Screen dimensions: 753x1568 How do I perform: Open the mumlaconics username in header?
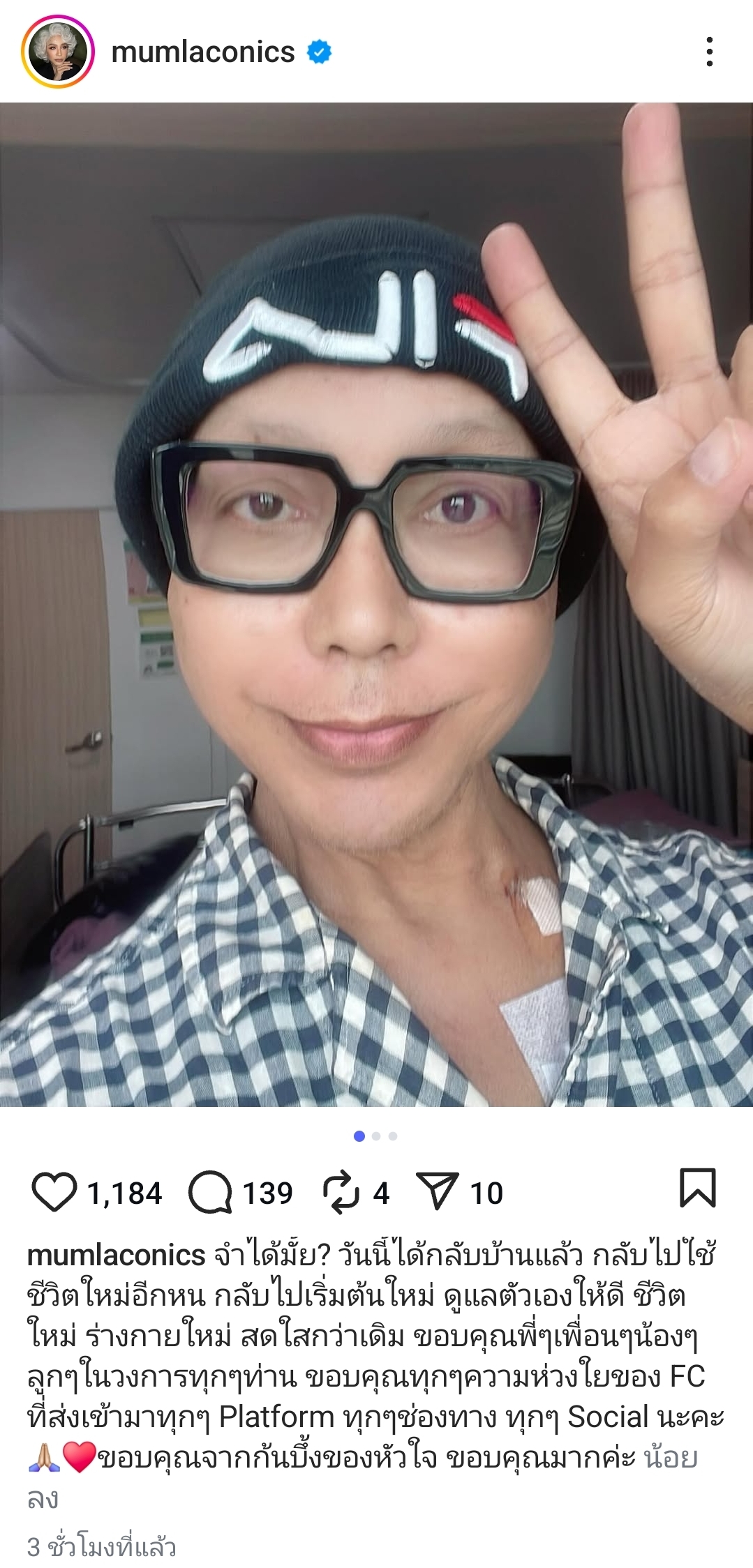(203, 52)
